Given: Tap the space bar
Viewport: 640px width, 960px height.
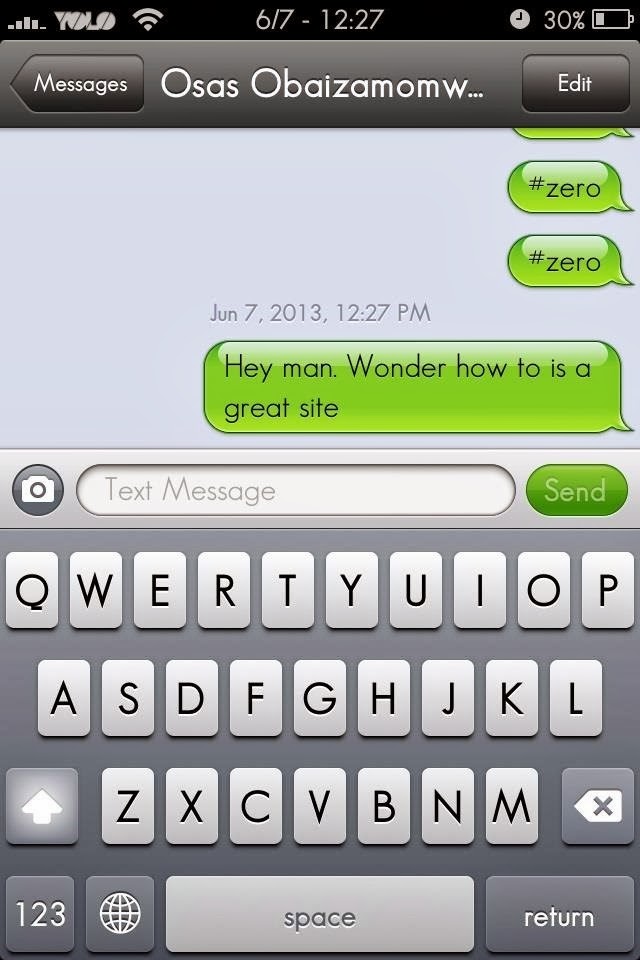Looking at the screenshot, I should click(319, 914).
